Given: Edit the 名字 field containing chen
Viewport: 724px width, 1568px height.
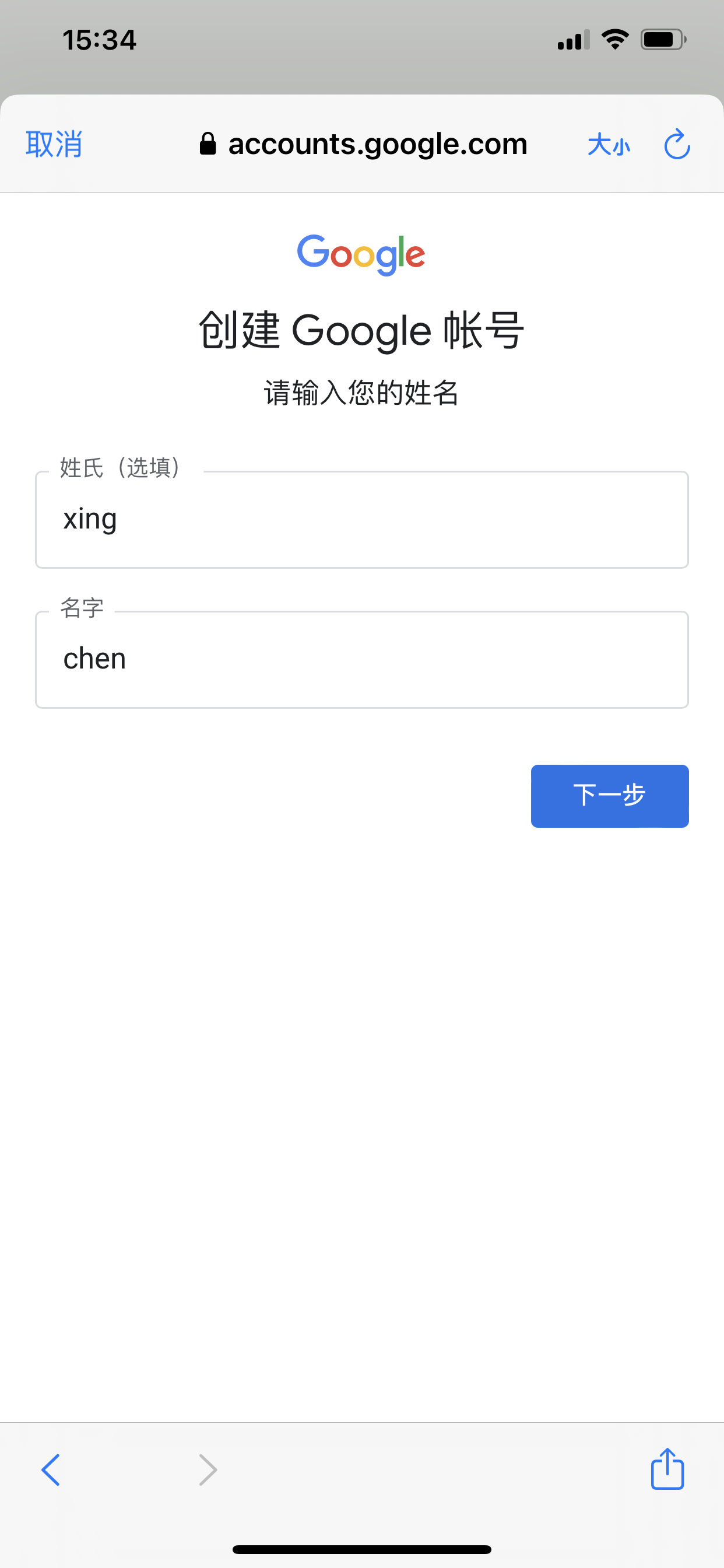Looking at the screenshot, I should coord(362,659).
